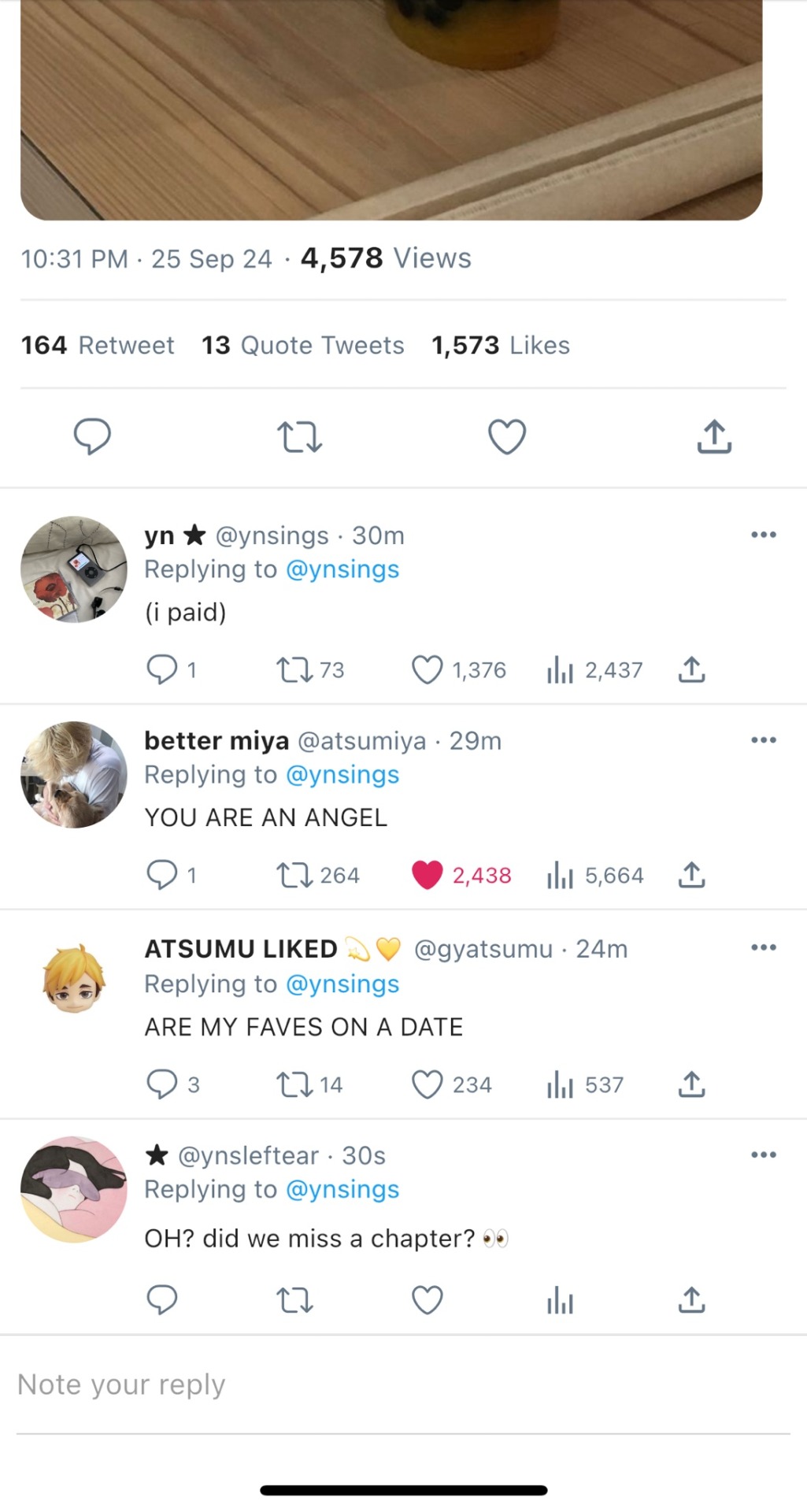Retweet the "(i paid)" reply
Screen dimensions: 807x1512
pyautogui.click(x=294, y=670)
